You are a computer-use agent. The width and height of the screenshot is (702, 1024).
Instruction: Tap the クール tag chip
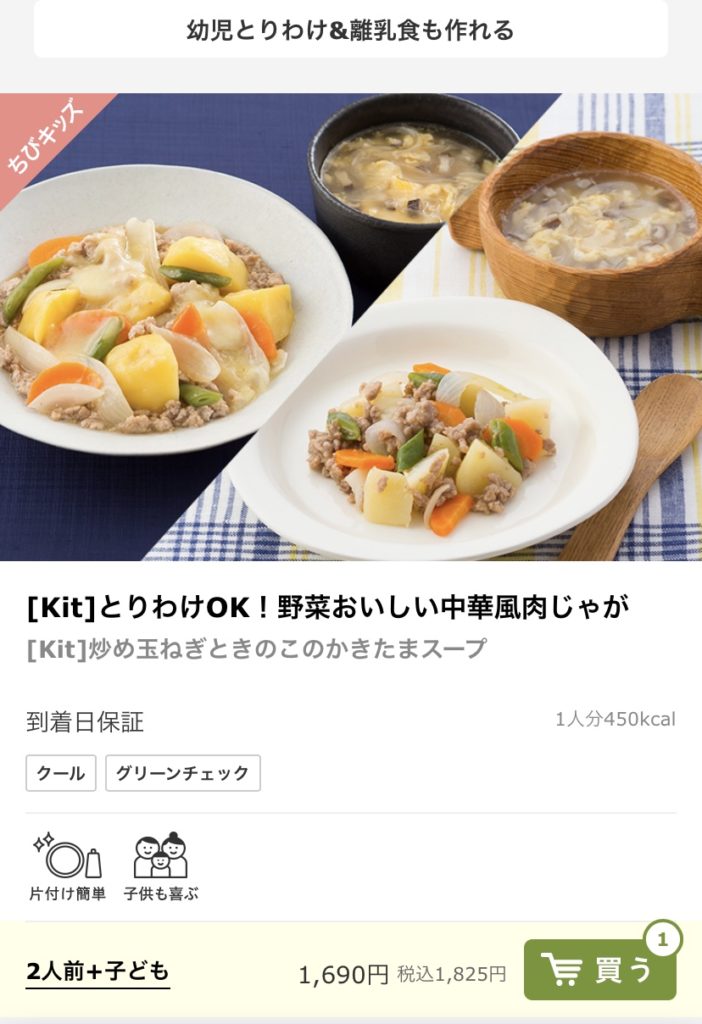pyautogui.click(x=61, y=773)
